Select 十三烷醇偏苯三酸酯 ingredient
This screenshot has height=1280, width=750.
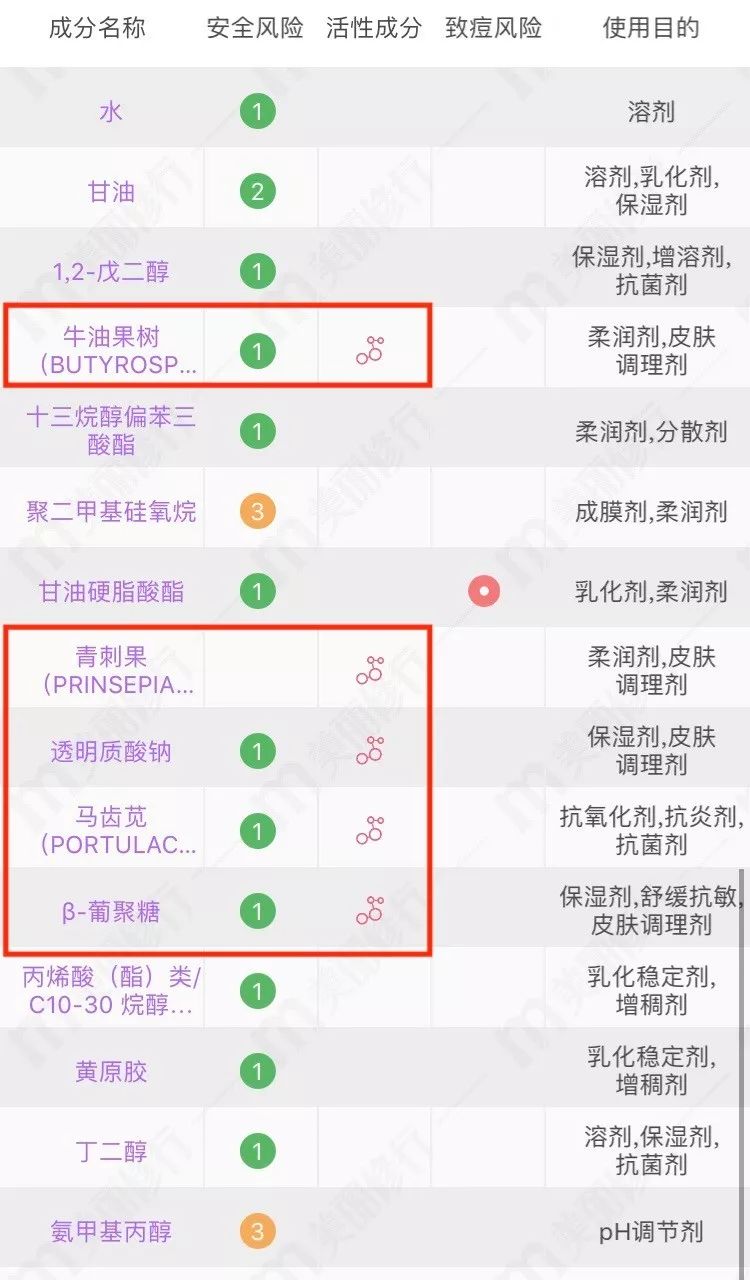(111, 431)
